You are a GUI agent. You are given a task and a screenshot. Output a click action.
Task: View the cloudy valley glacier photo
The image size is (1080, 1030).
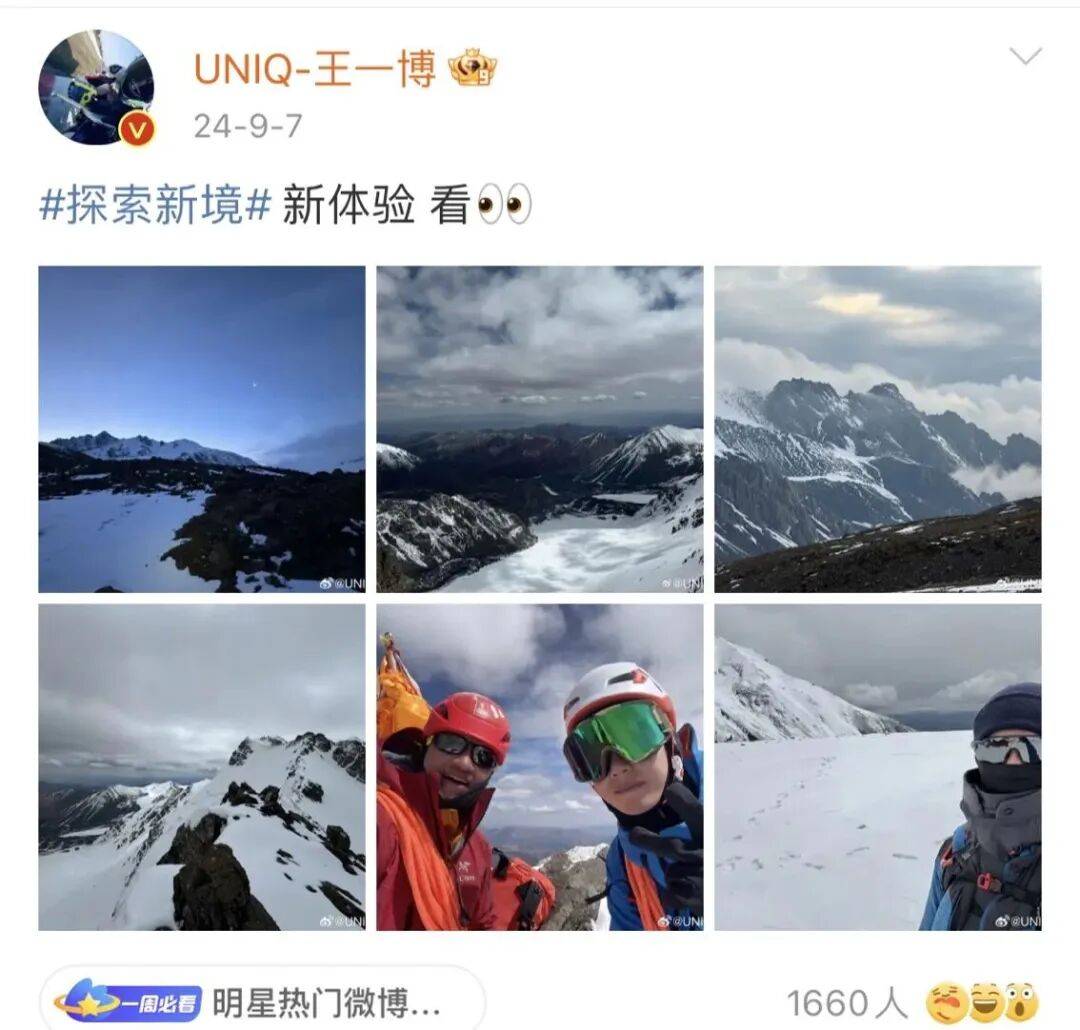click(540, 429)
